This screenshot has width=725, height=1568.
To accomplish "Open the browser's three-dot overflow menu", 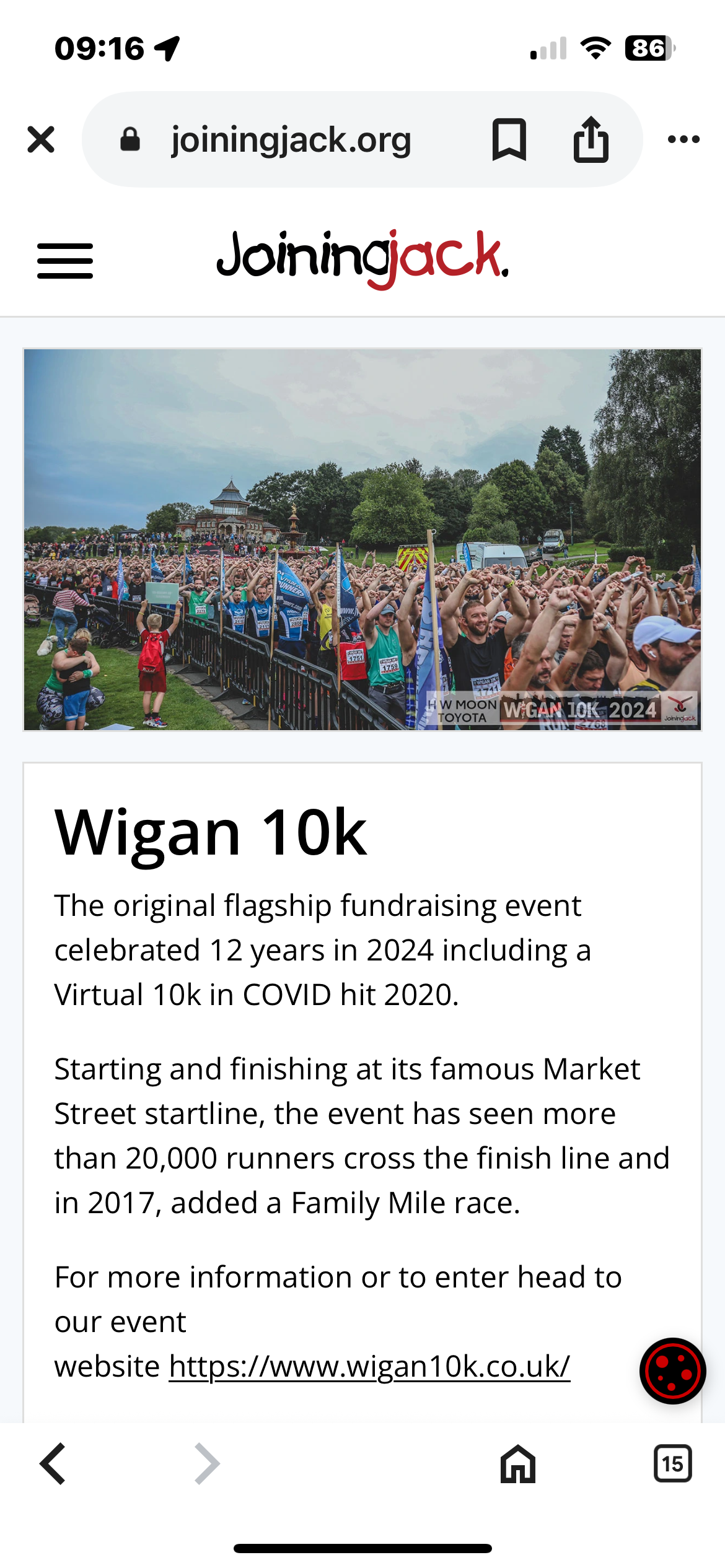I will [683, 139].
